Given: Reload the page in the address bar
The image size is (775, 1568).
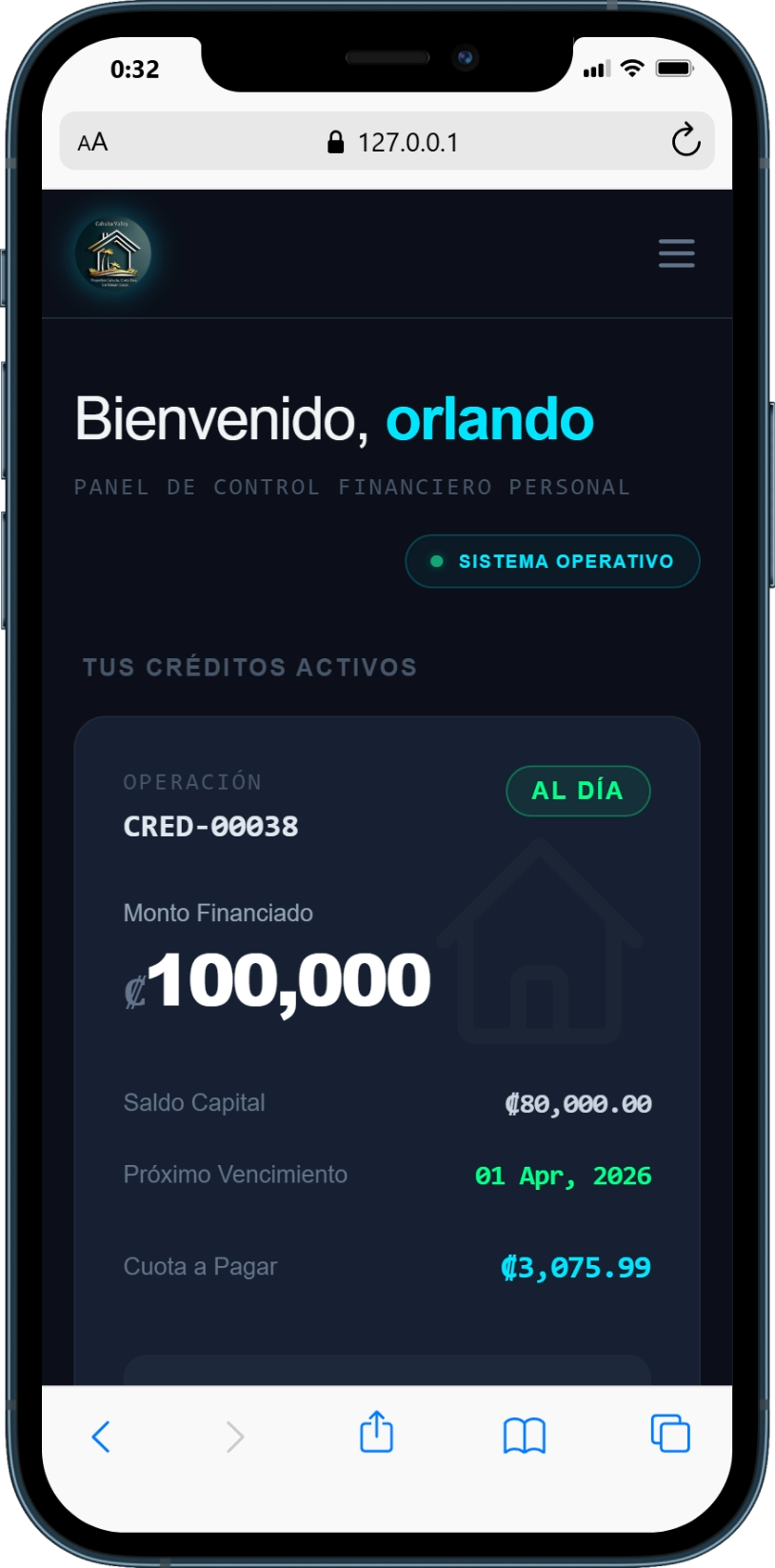Looking at the screenshot, I should (685, 142).
